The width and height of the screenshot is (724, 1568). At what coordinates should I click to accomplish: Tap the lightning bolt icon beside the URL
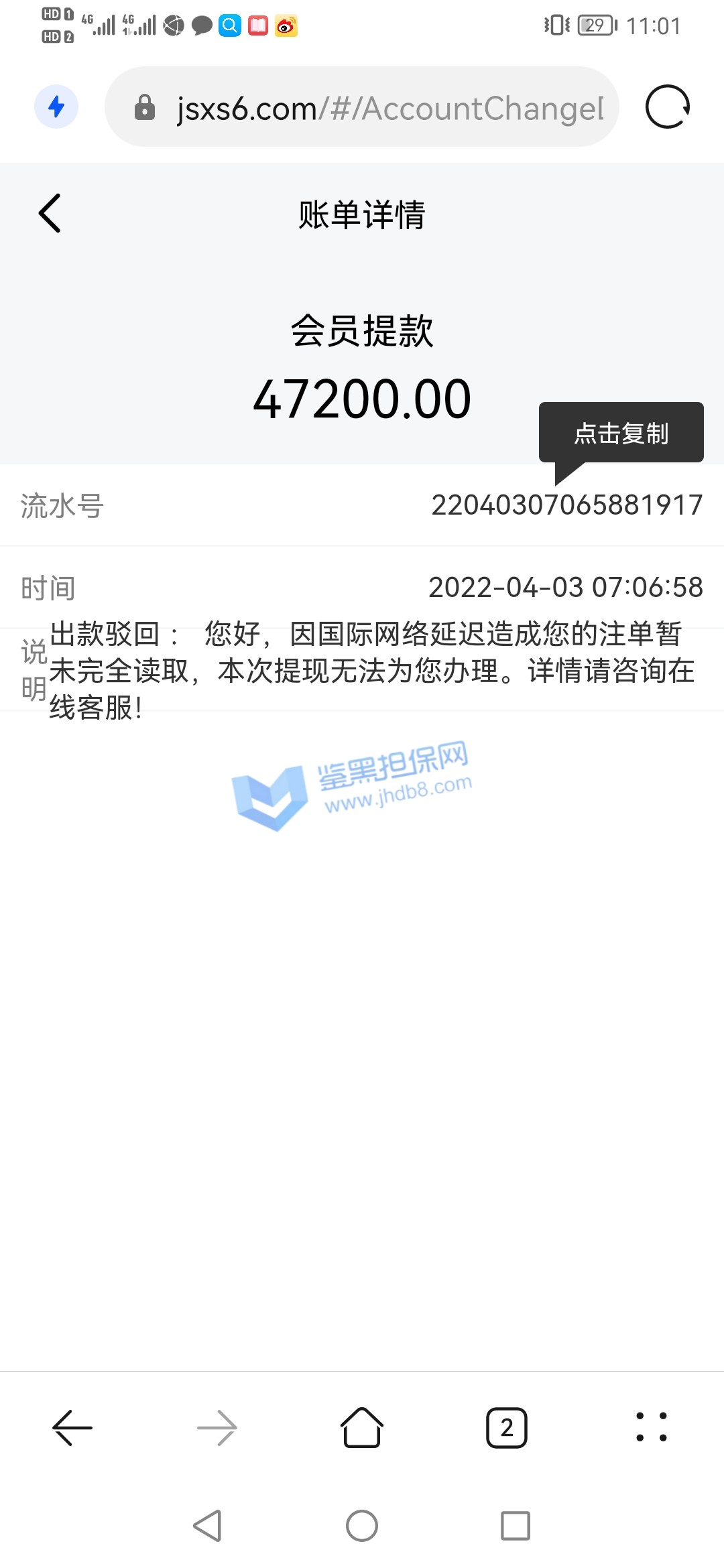(x=56, y=107)
